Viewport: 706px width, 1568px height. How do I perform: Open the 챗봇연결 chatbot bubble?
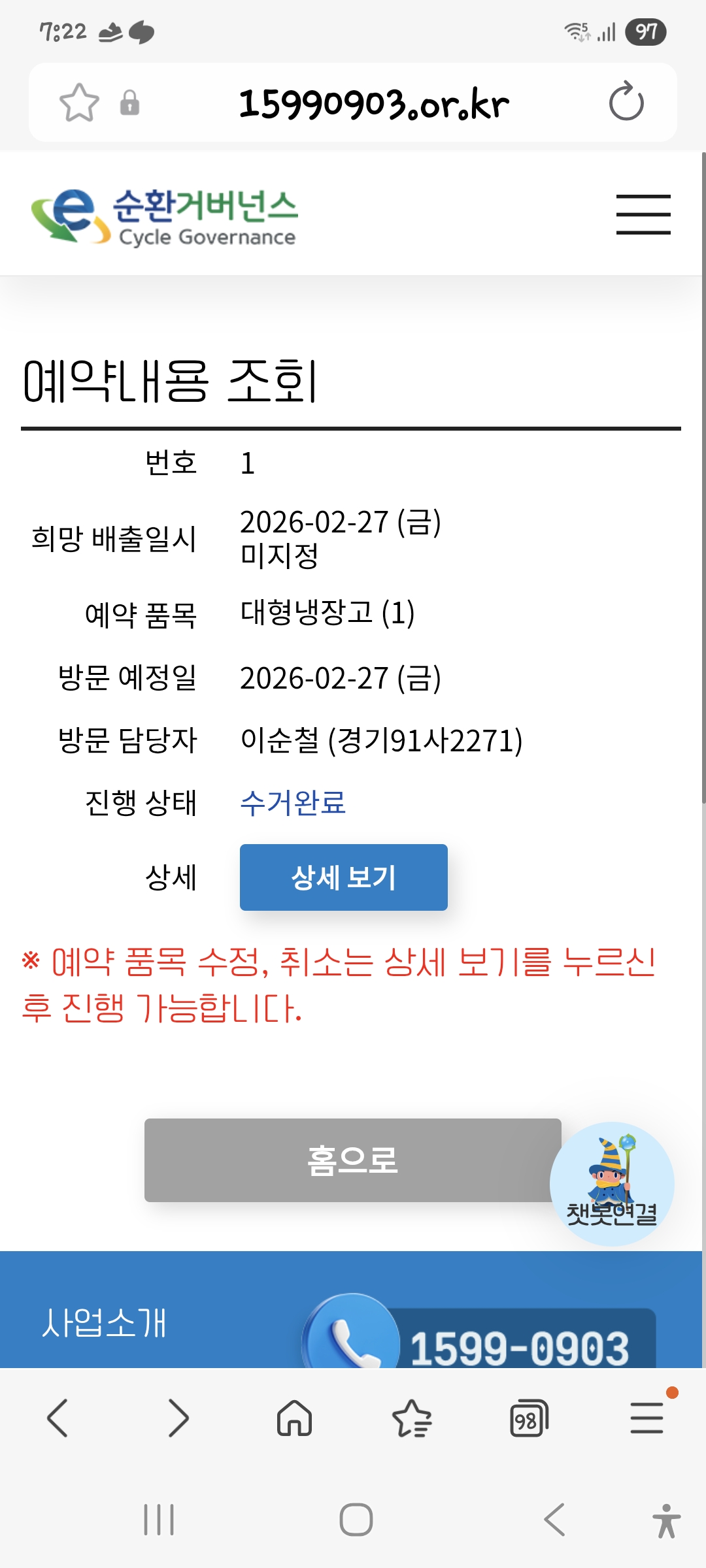pyautogui.click(x=612, y=1184)
